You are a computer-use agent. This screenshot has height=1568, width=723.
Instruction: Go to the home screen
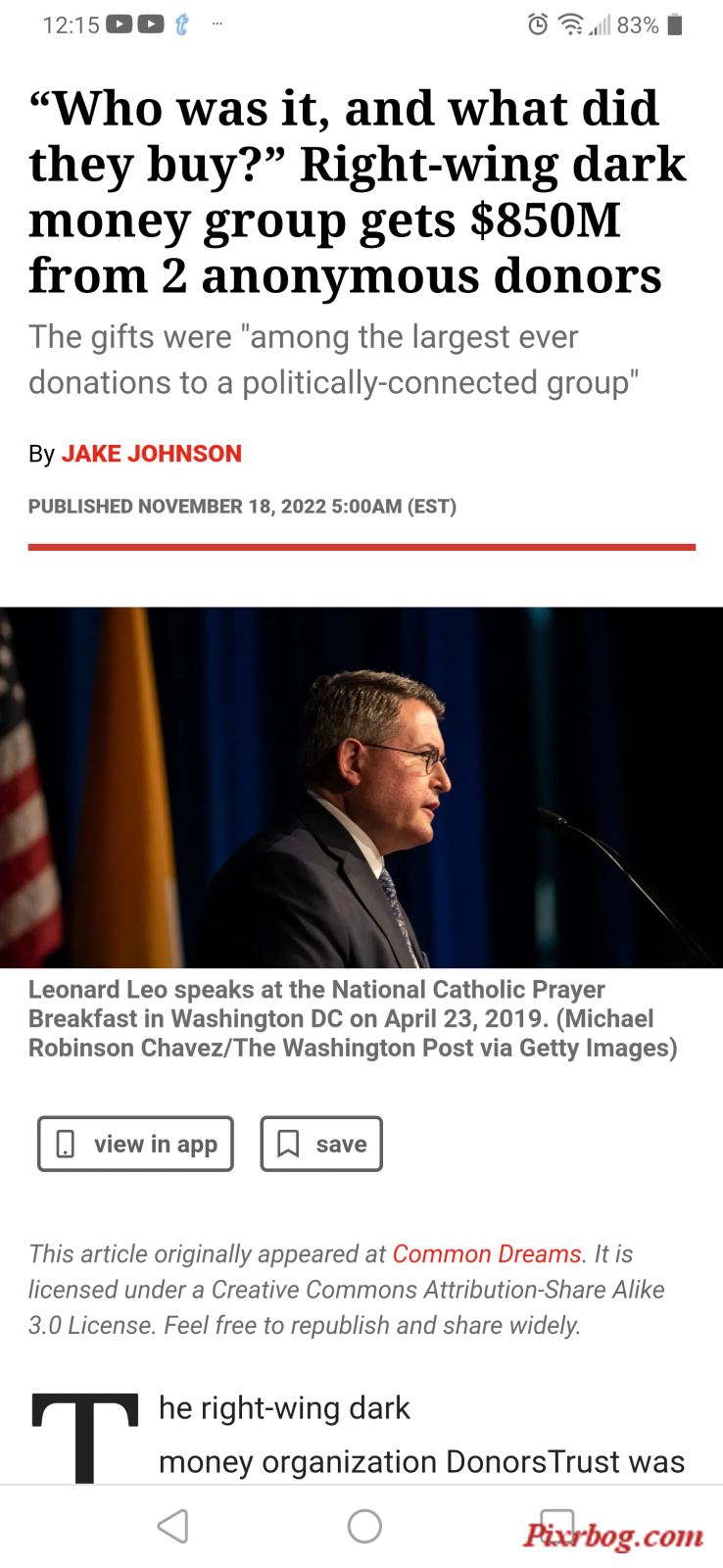point(364,1526)
